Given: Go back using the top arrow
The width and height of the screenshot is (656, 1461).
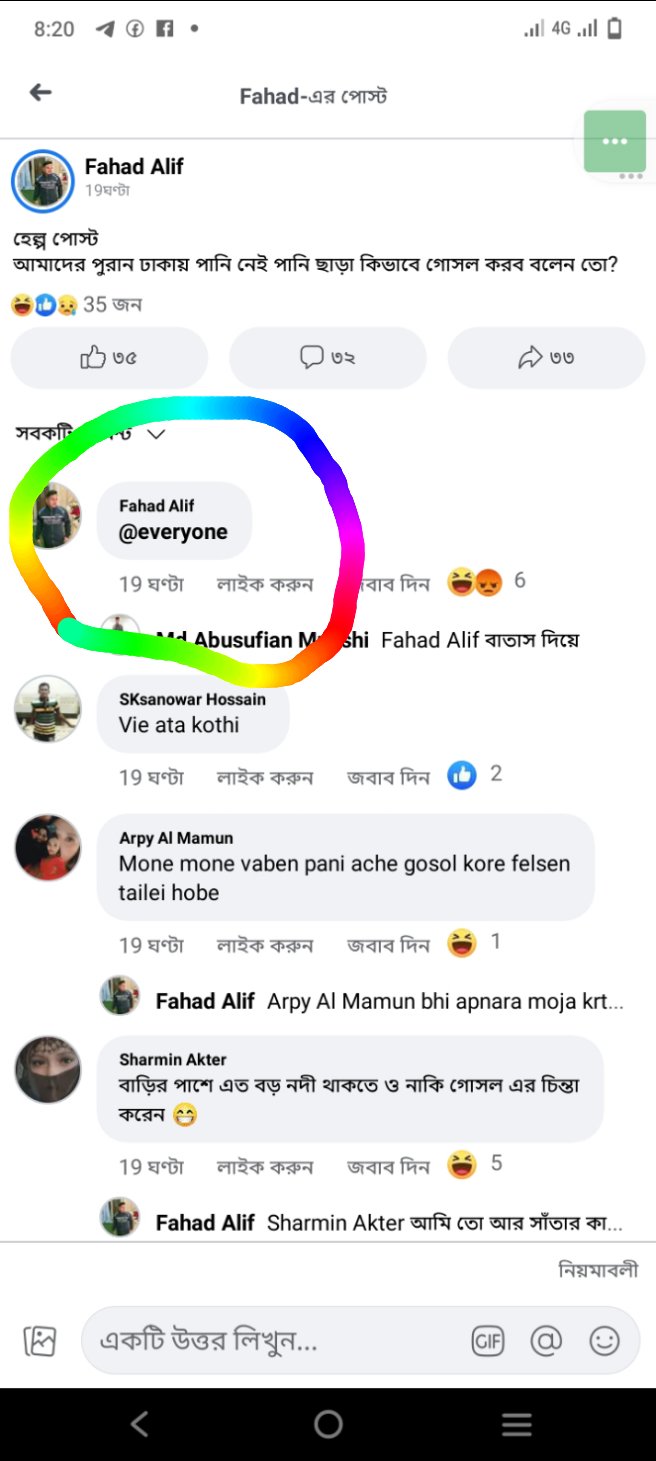Looking at the screenshot, I should pos(40,93).
